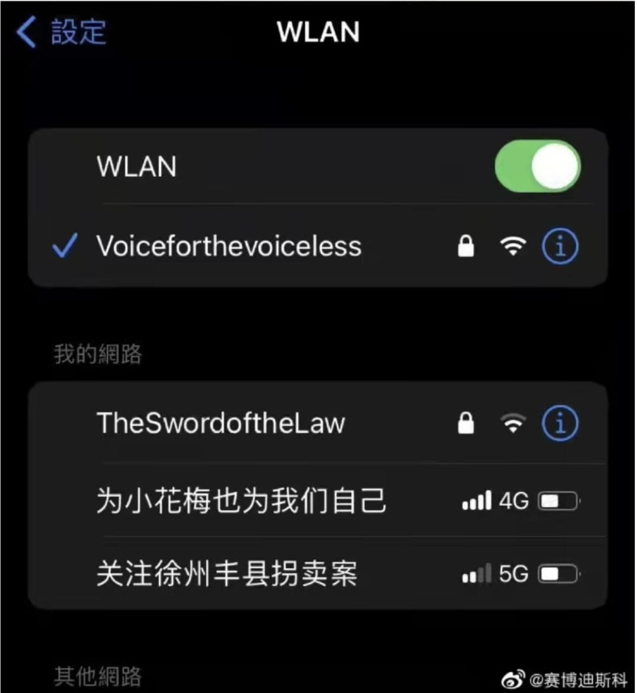The image size is (637, 693).
Task: Select the Voiceforthevoiceless network row
Action: 229,246
